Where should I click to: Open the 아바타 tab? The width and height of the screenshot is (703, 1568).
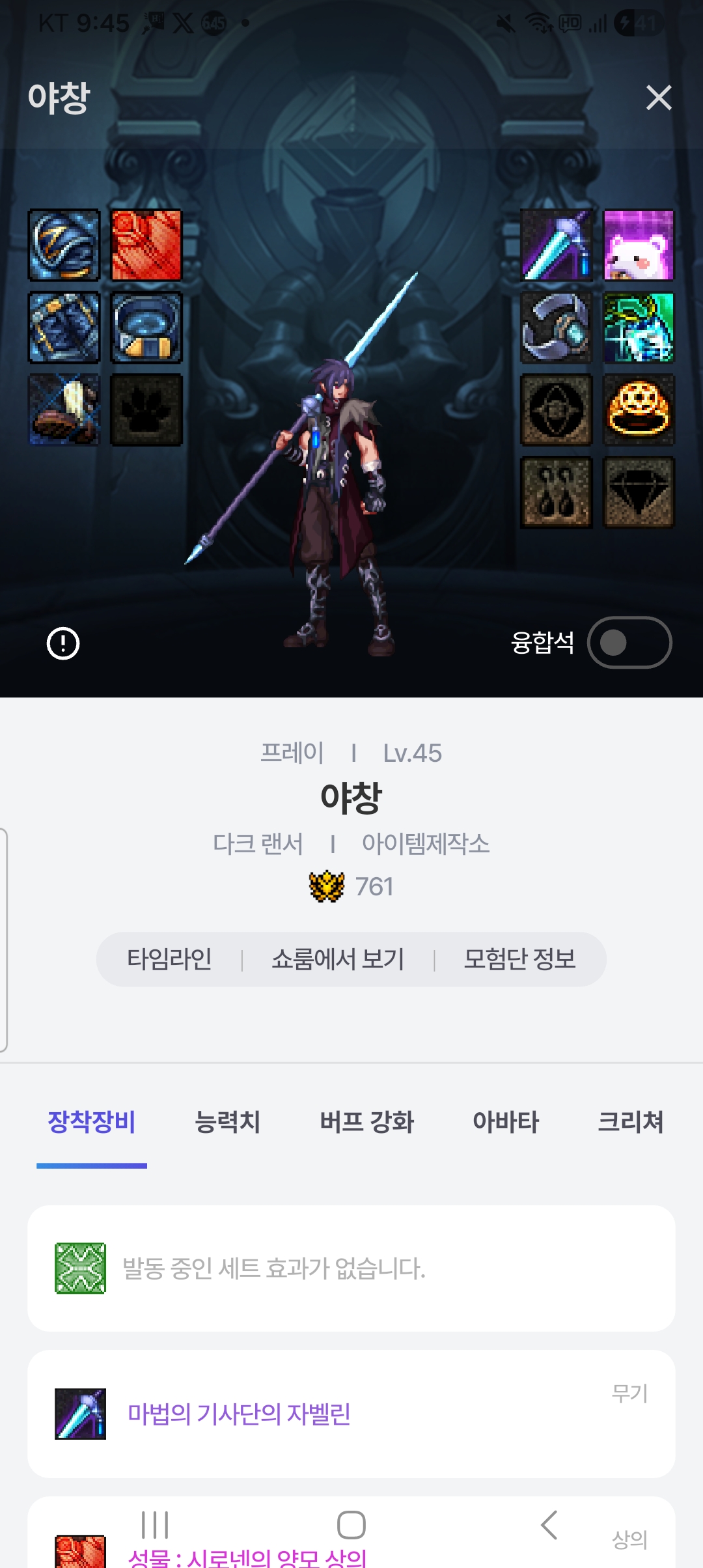coord(506,1122)
